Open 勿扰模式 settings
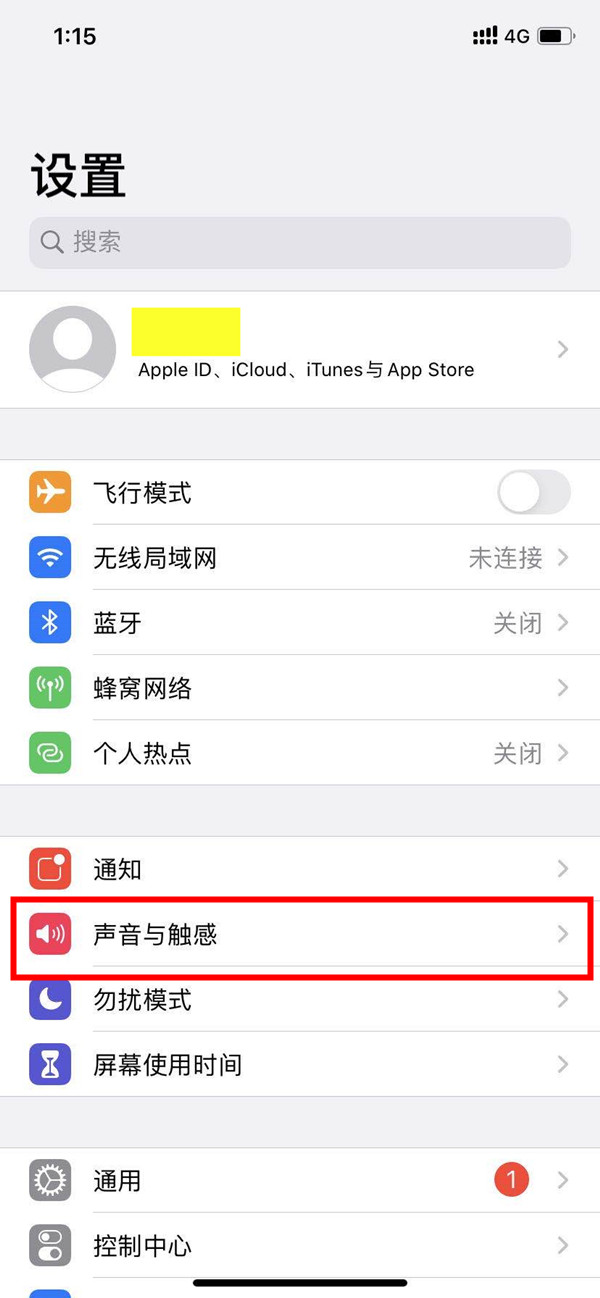 (300, 999)
